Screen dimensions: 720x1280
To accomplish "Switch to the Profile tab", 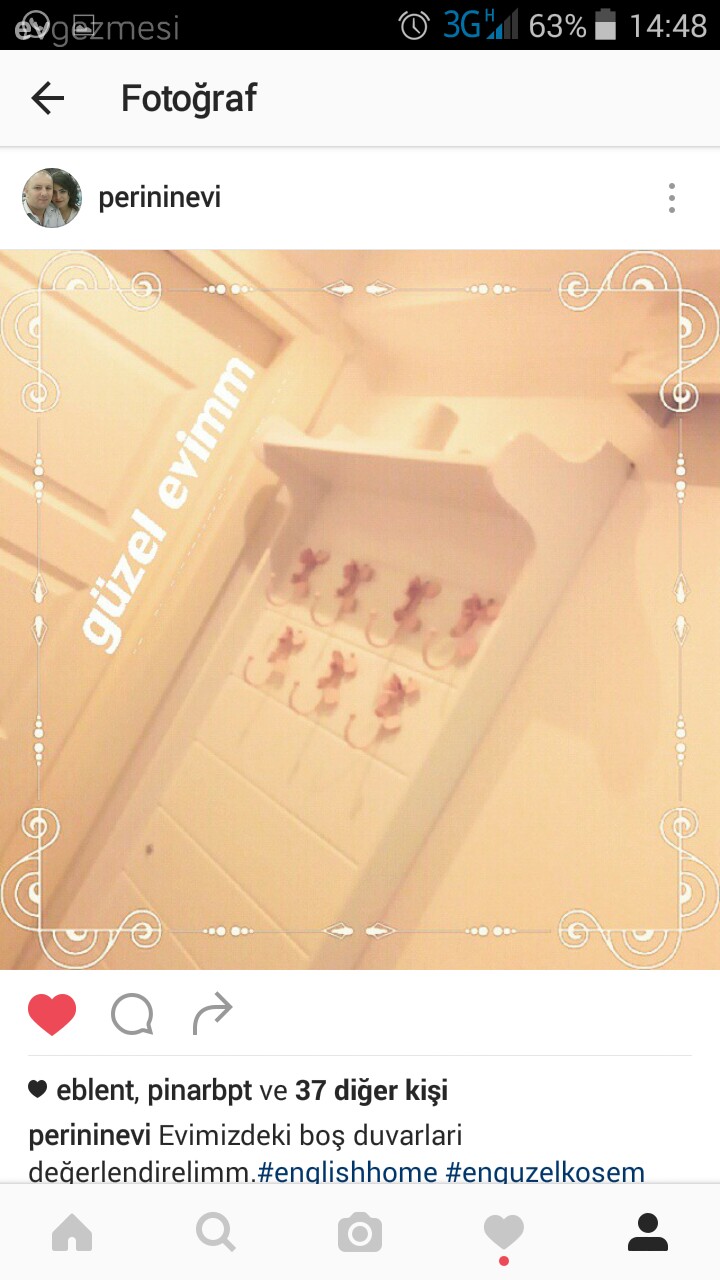I will 648,1233.
